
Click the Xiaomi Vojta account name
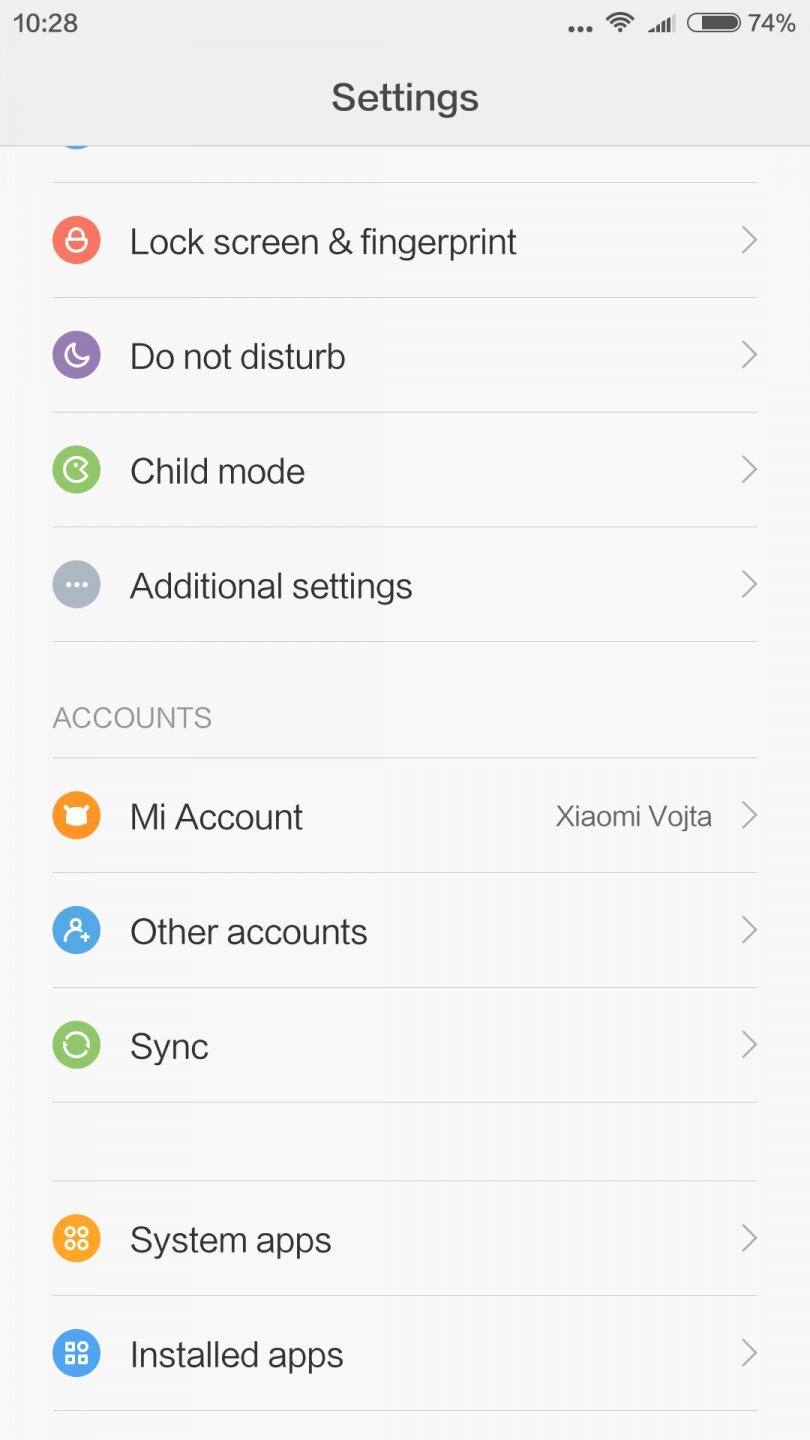tap(632, 816)
